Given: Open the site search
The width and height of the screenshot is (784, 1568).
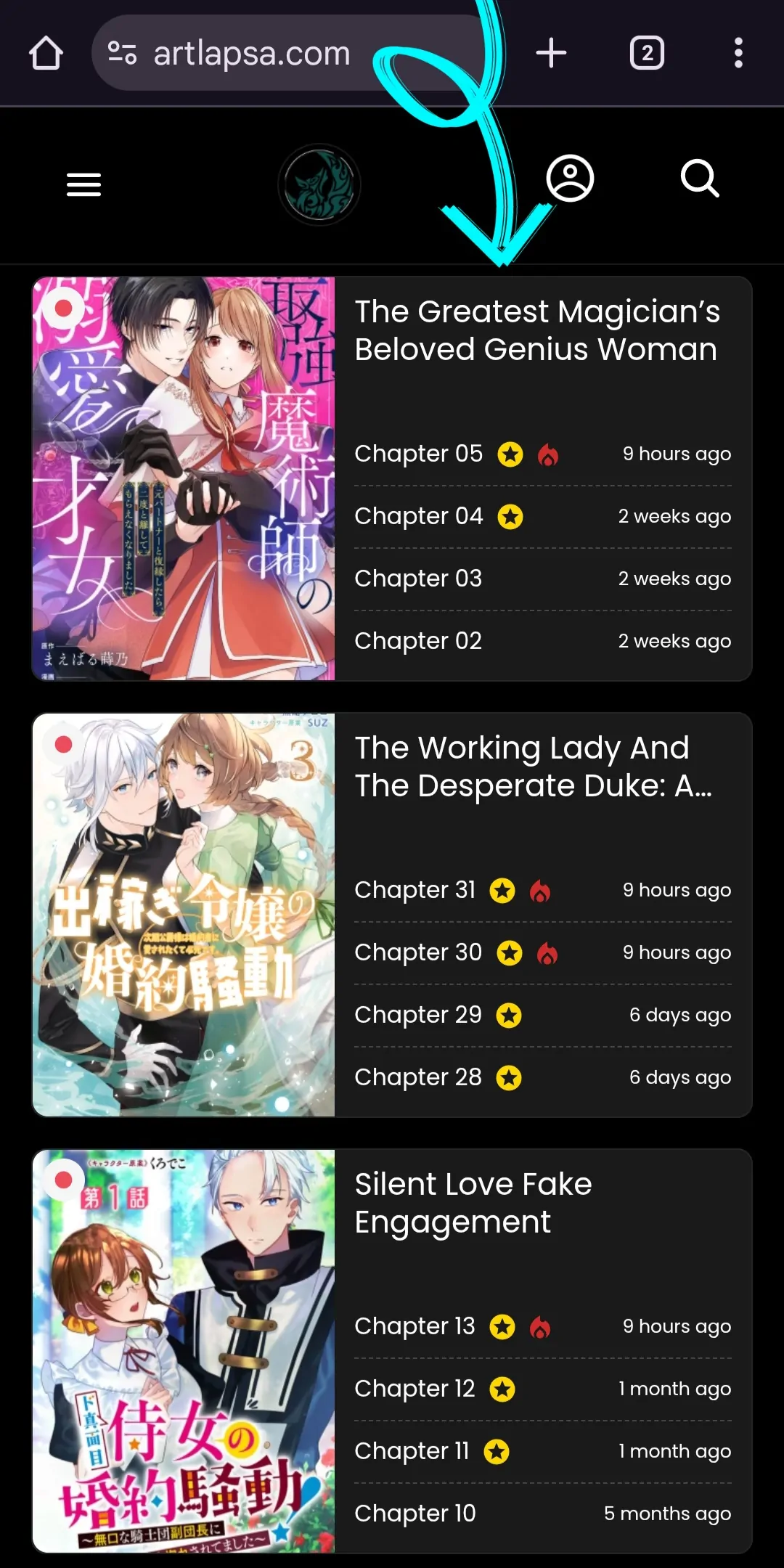Looking at the screenshot, I should coord(700,179).
